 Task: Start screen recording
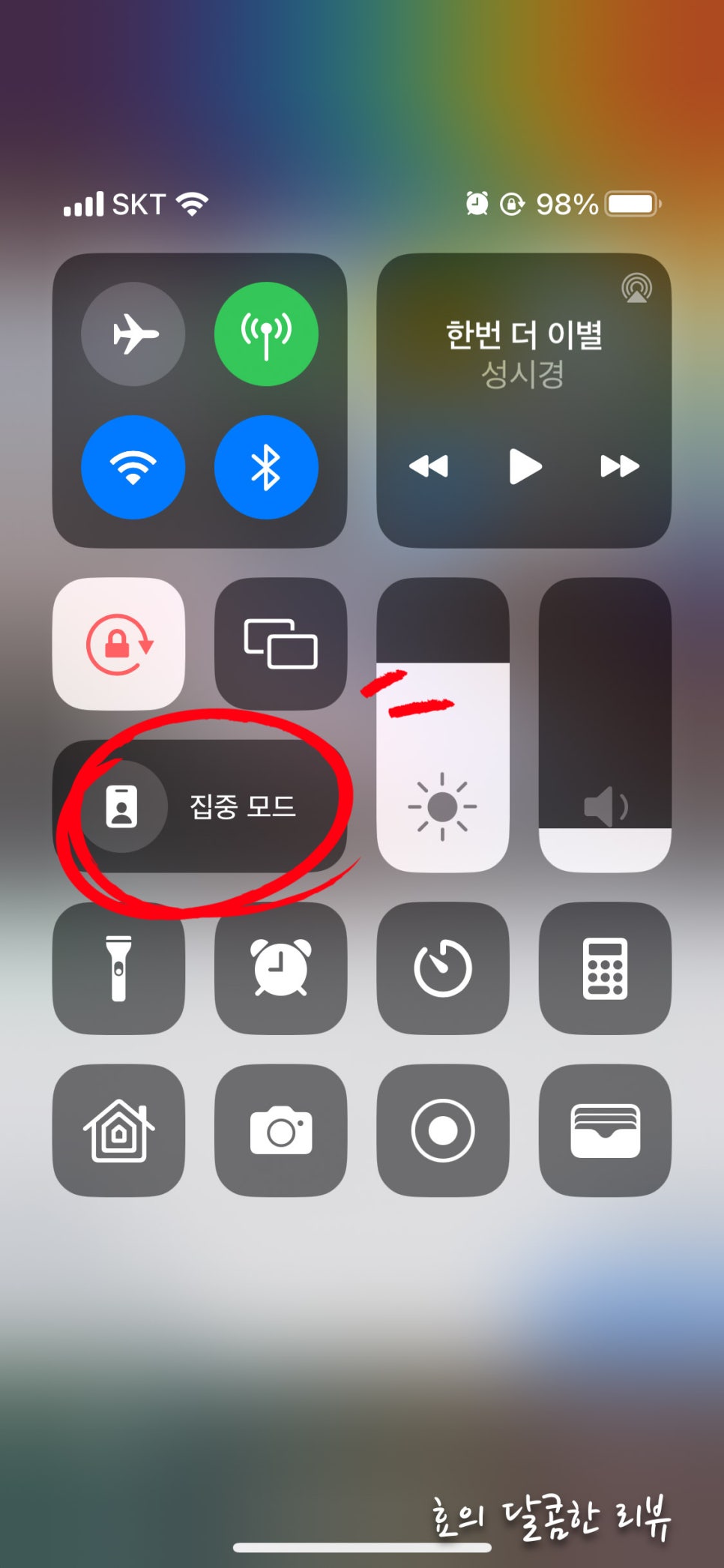coord(442,1130)
